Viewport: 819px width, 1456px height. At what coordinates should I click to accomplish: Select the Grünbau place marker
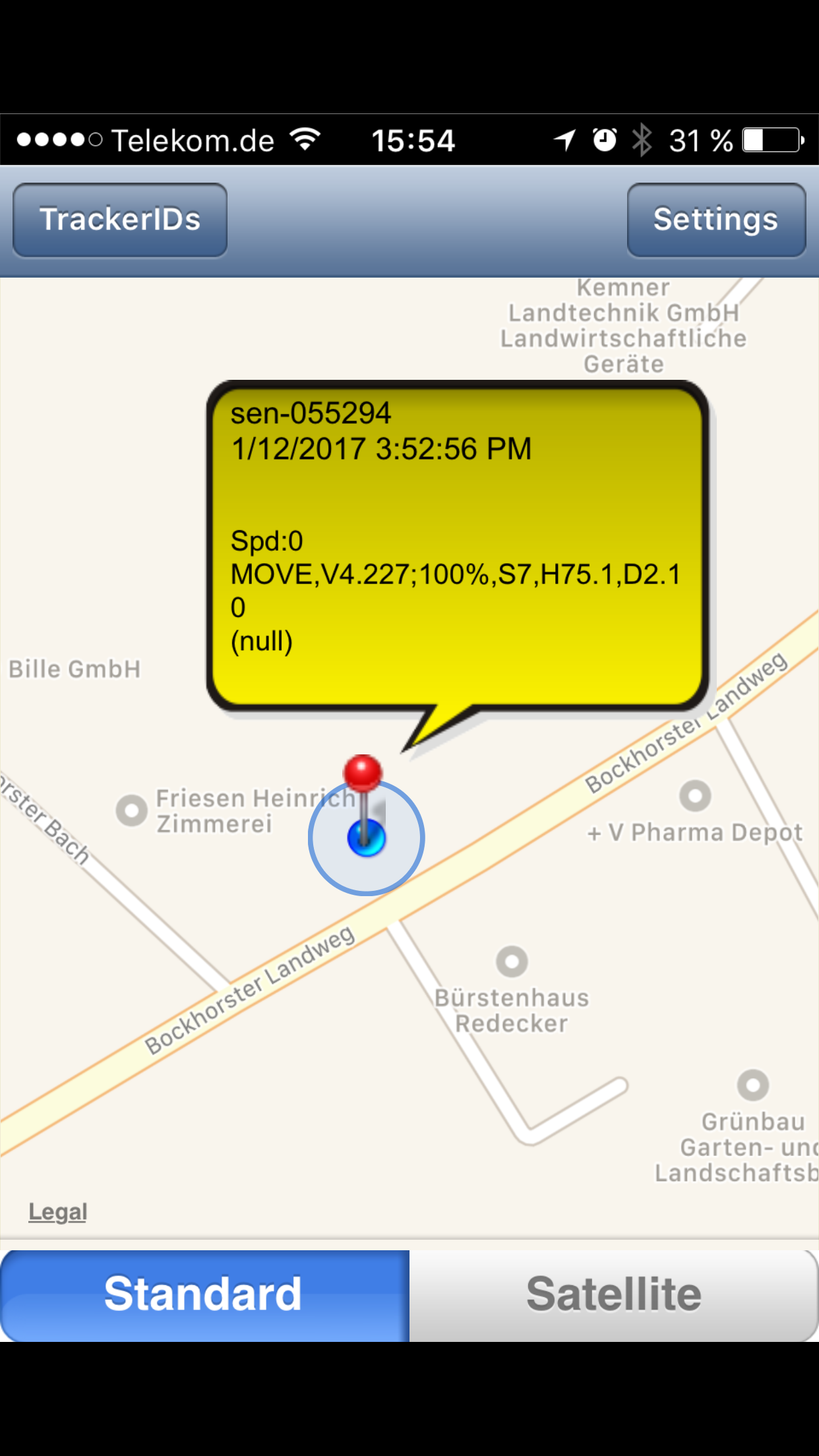(x=752, y=1085)
